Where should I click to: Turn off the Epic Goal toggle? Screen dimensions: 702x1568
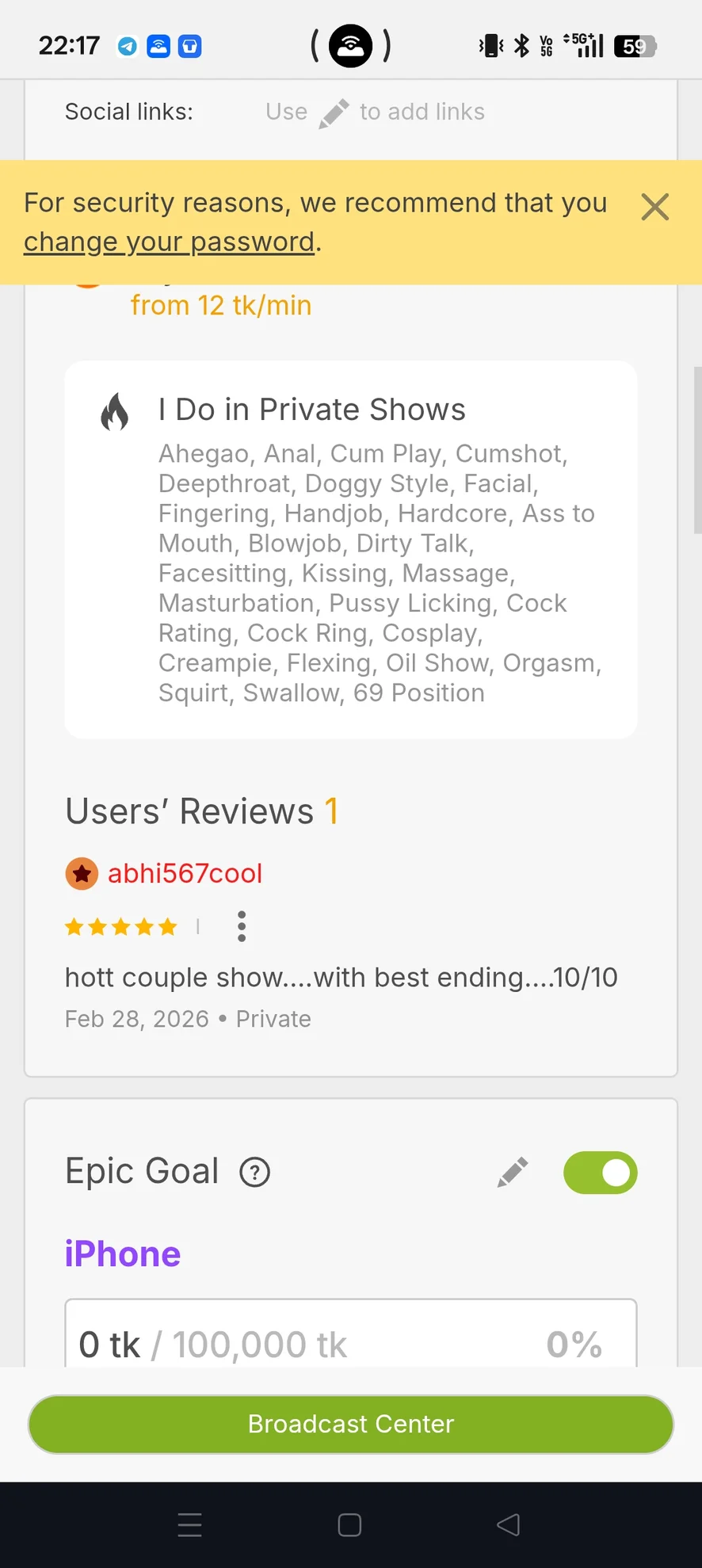coord(600,1173)
